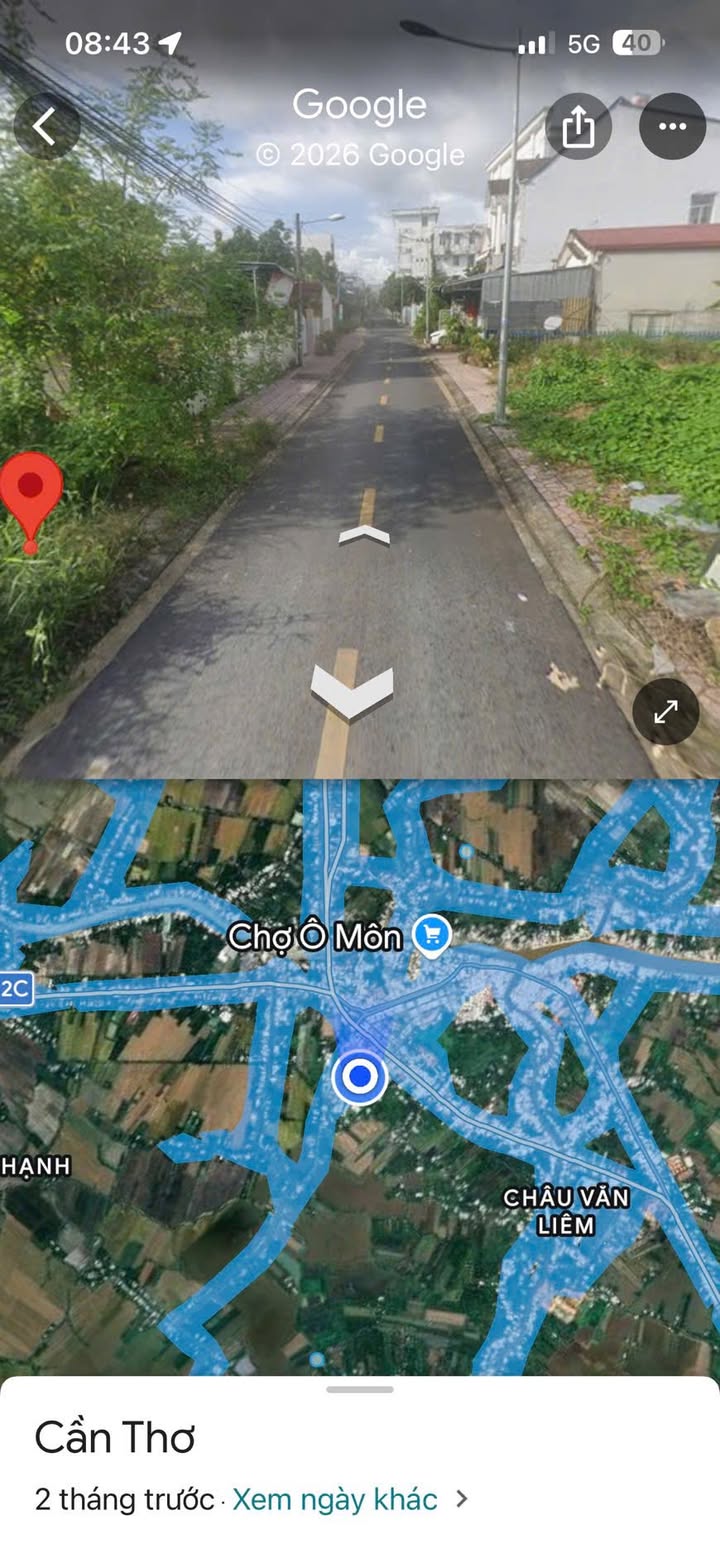
Task: Share this Street View location
Action: pos(578,127)
